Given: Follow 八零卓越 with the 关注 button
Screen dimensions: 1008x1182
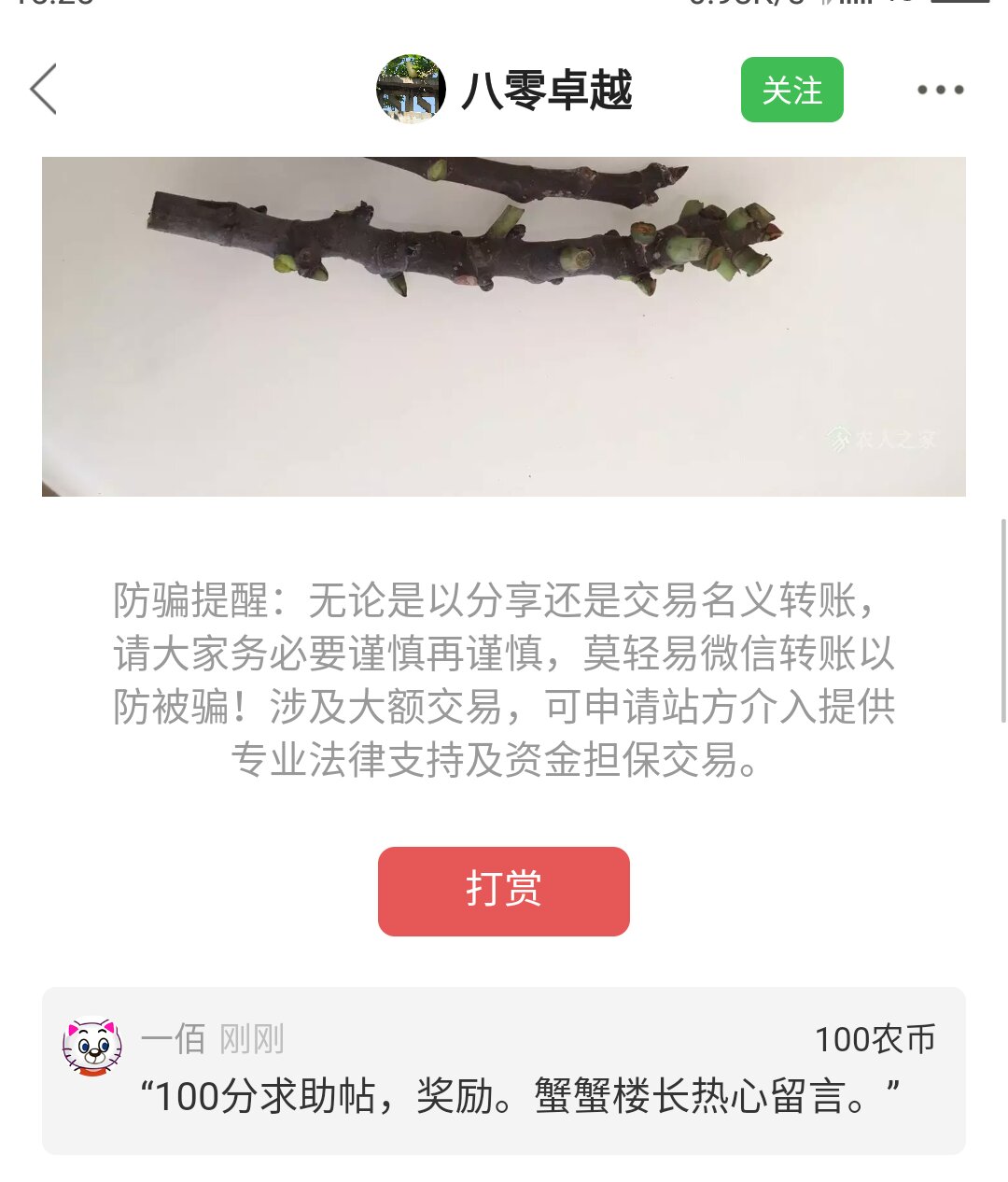Looking at the screenshot, I should click(791, 90).
